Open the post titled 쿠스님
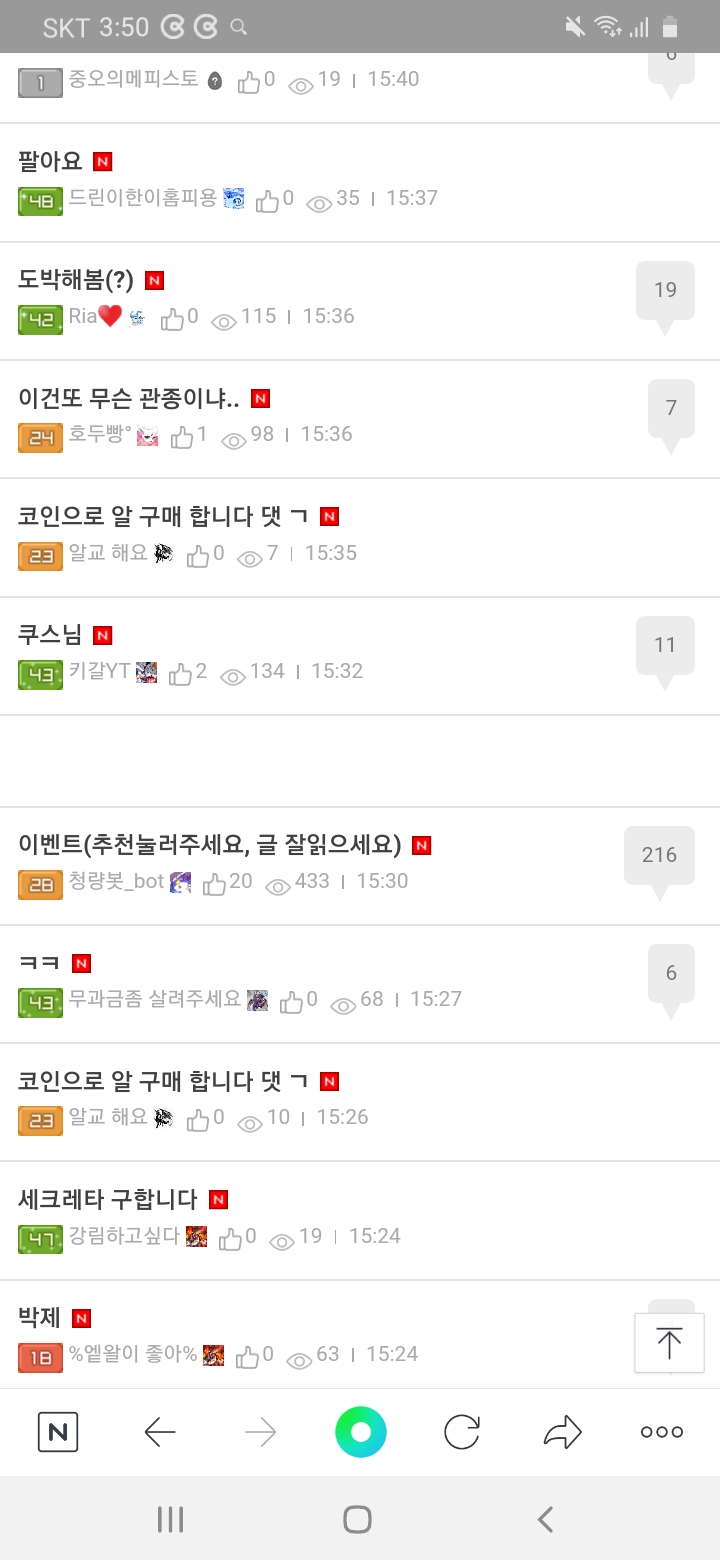Screen dimensions: 720x1560 pyautogui.click(x=50, y=634)
